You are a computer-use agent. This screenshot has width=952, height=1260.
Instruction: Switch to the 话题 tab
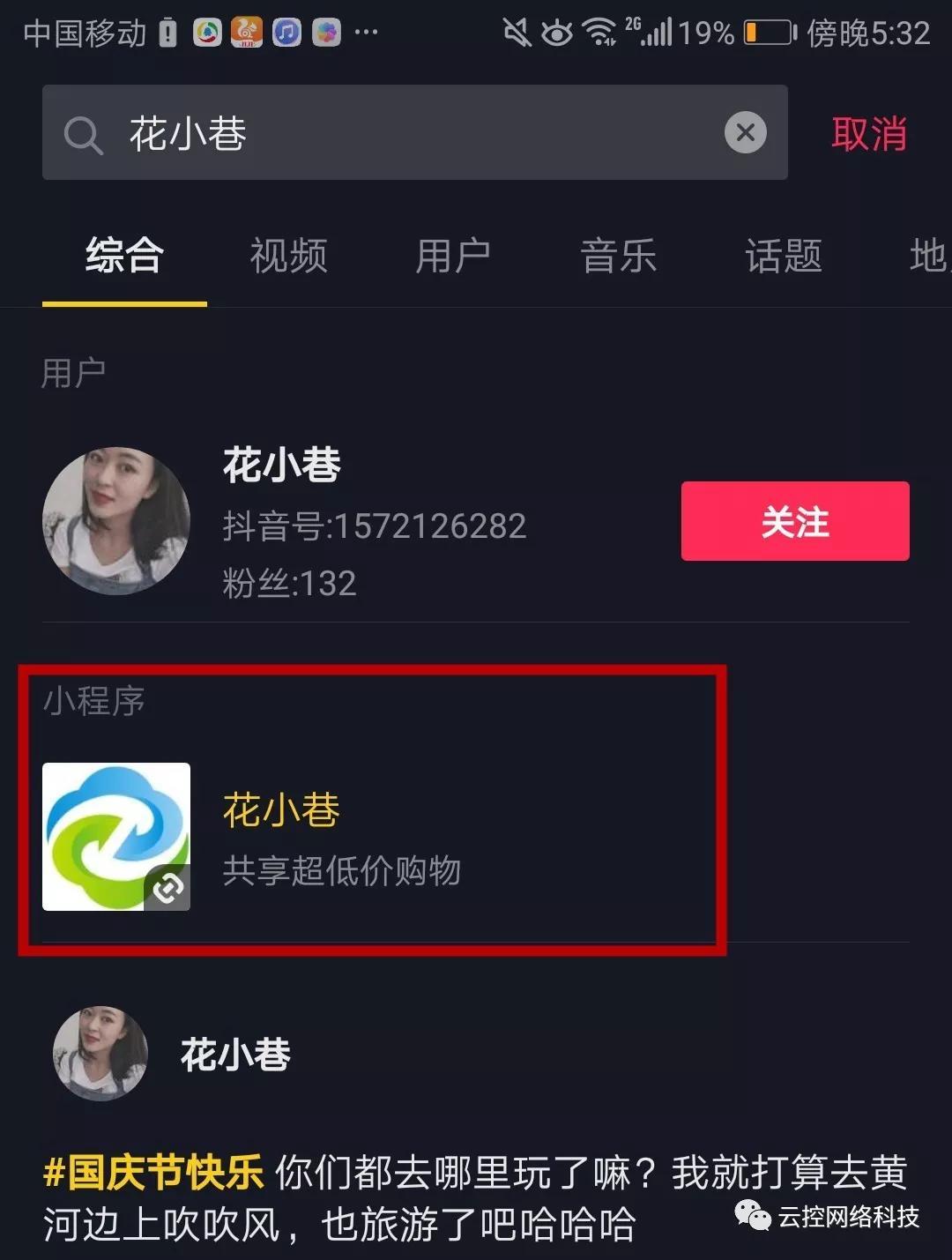tap(783, 257)
